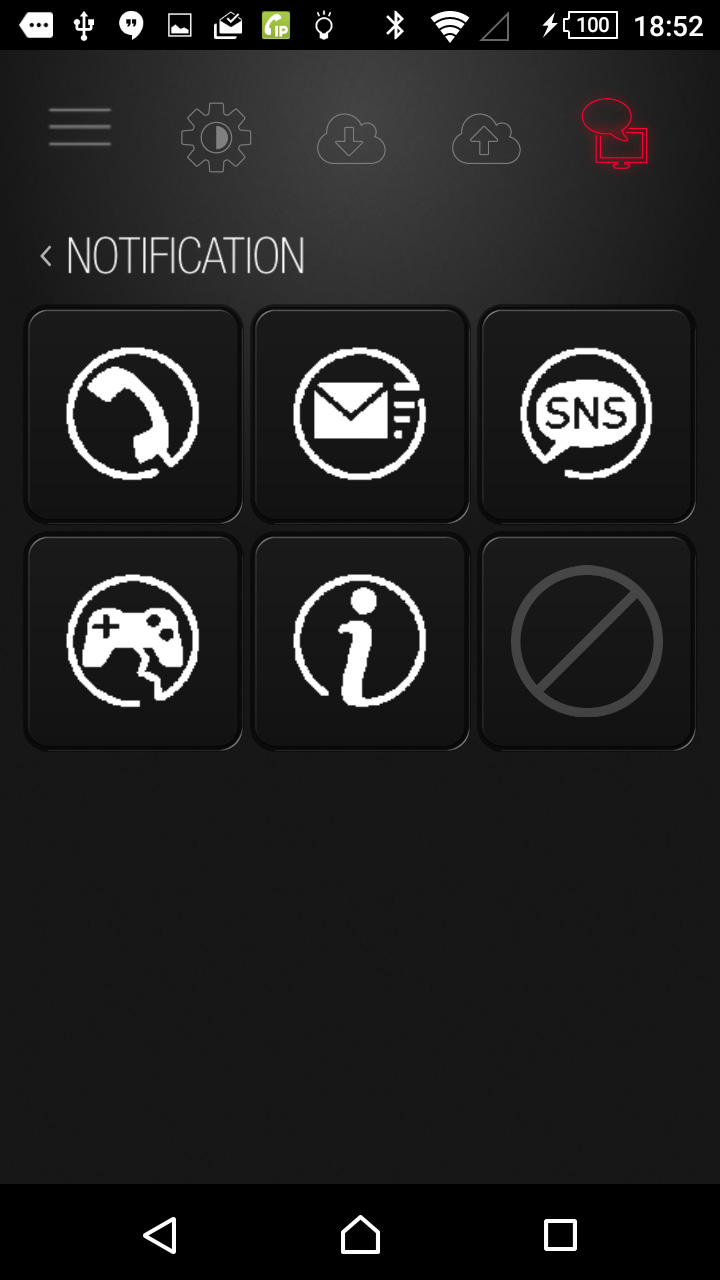Open the hamburger menu

click(80, 128)
